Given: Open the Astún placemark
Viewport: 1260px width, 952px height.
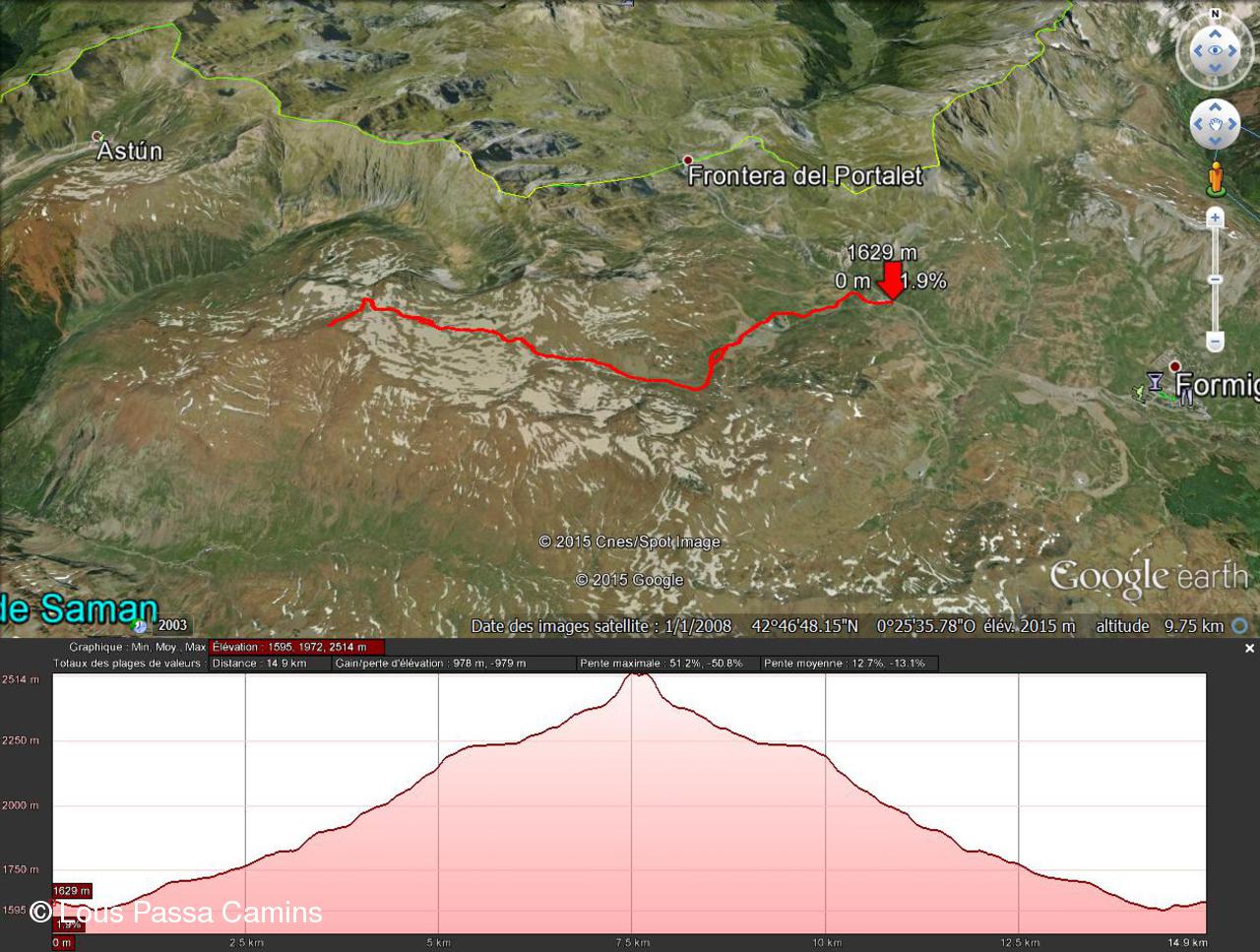Looking at the screenshot, I should tap(96, 136).
